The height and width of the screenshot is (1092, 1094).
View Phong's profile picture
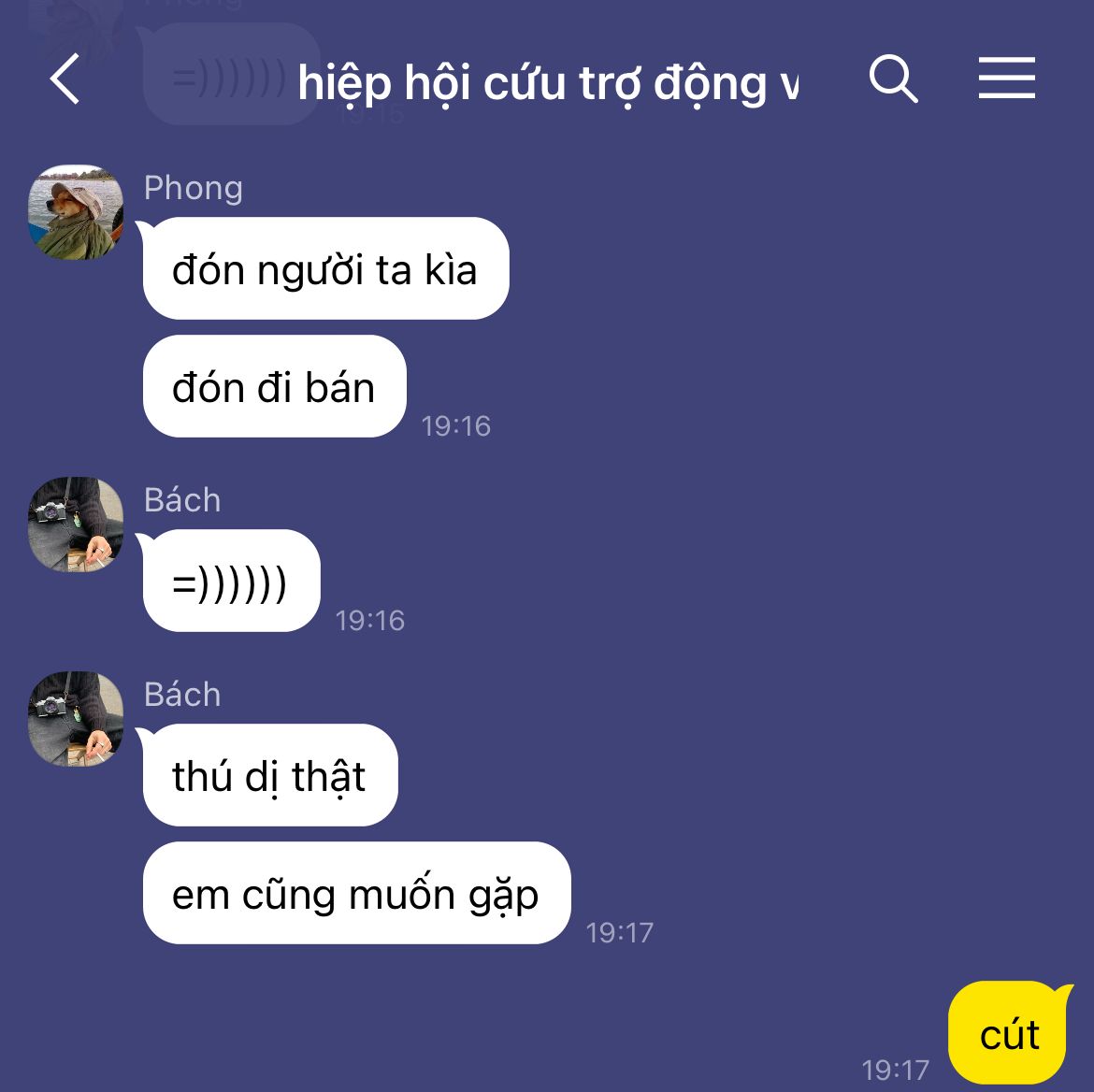pyautogui.click(x=76, y=212)
